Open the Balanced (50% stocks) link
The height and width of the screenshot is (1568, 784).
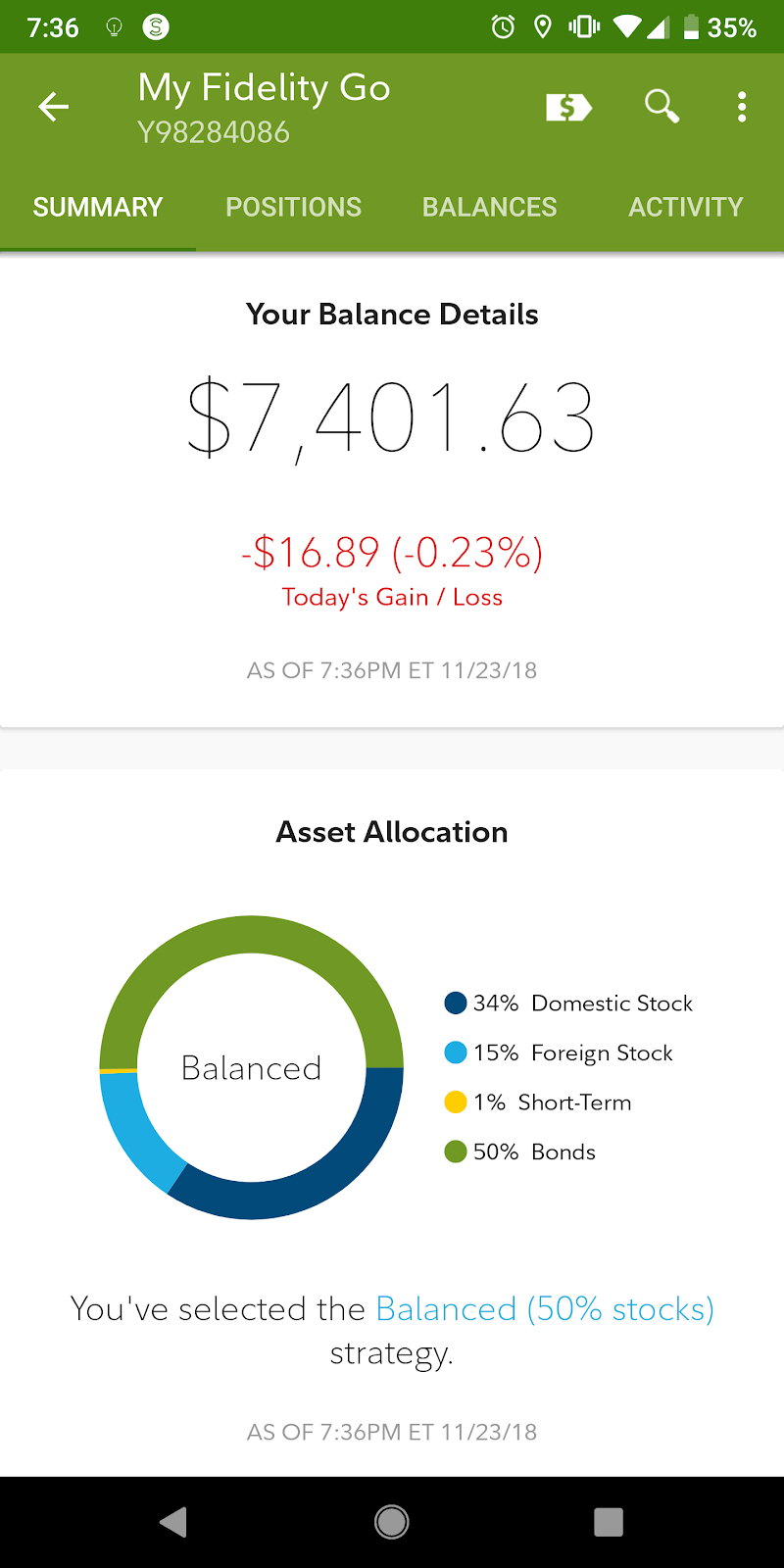(545, 1309)
